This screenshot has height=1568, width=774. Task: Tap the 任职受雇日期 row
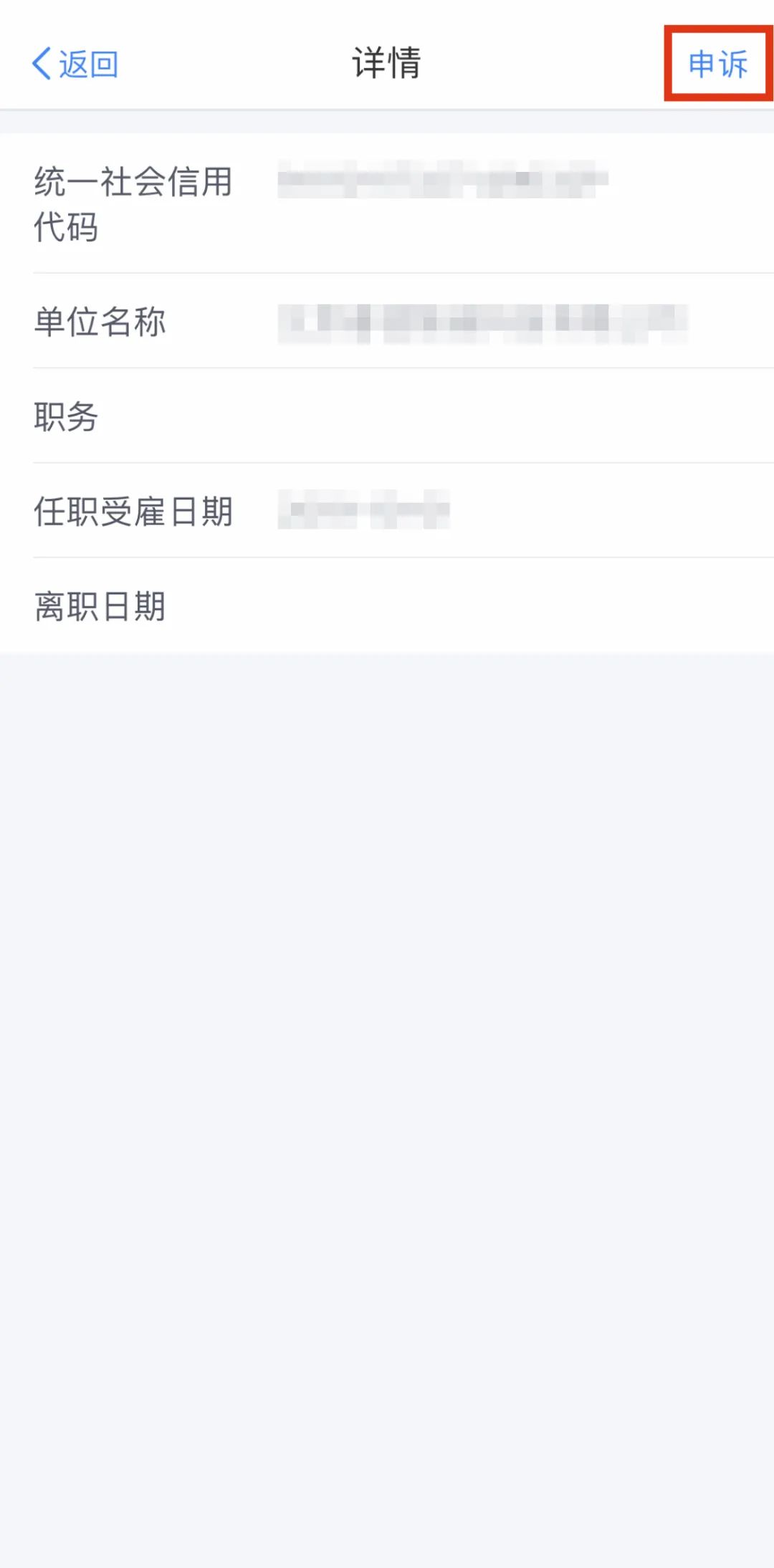pyautogui.click(x=387, y=512)
